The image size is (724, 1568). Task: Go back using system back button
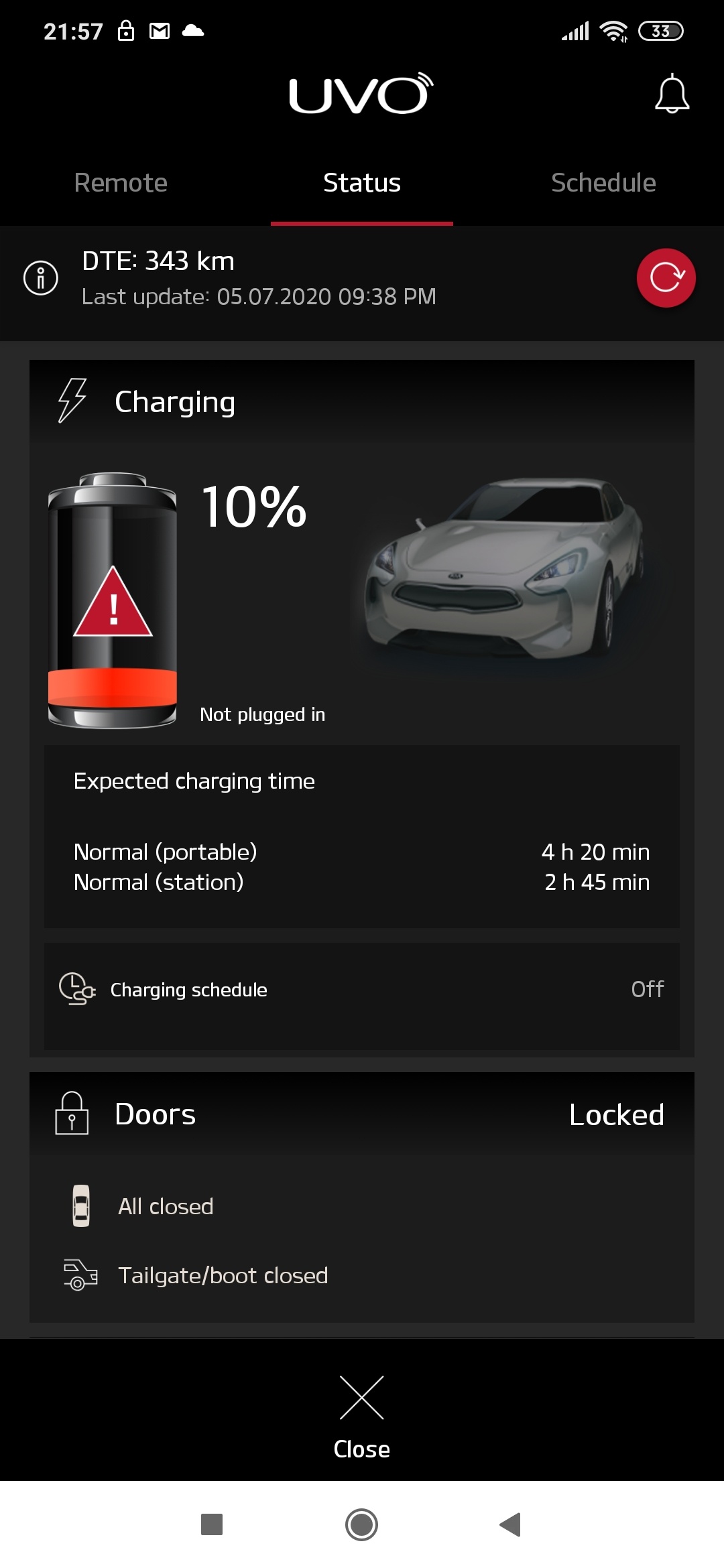(x=511, y=1524)
